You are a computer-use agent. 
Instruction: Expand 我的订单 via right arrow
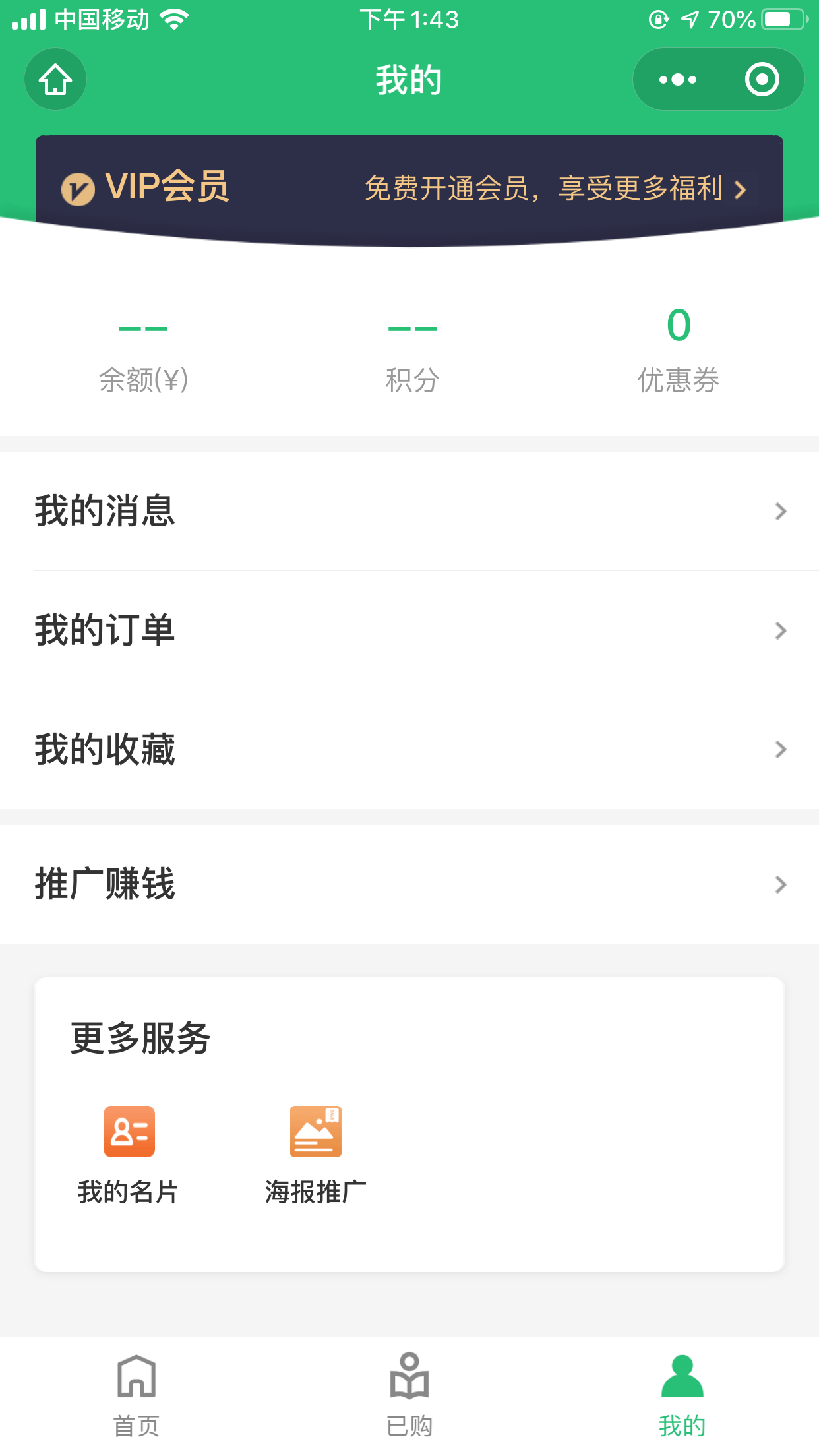pos(781,630)
